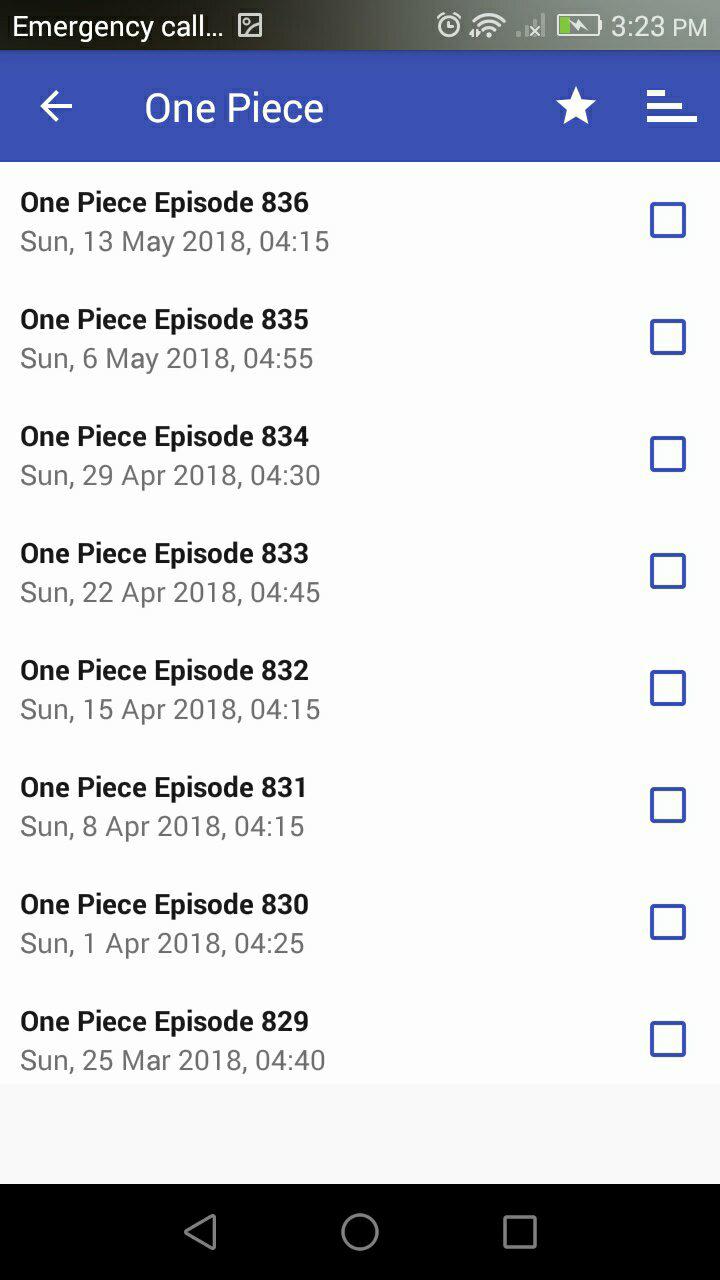
Task: Tap the system home button
Action: pyautogui.click(x=360, y=1232)
